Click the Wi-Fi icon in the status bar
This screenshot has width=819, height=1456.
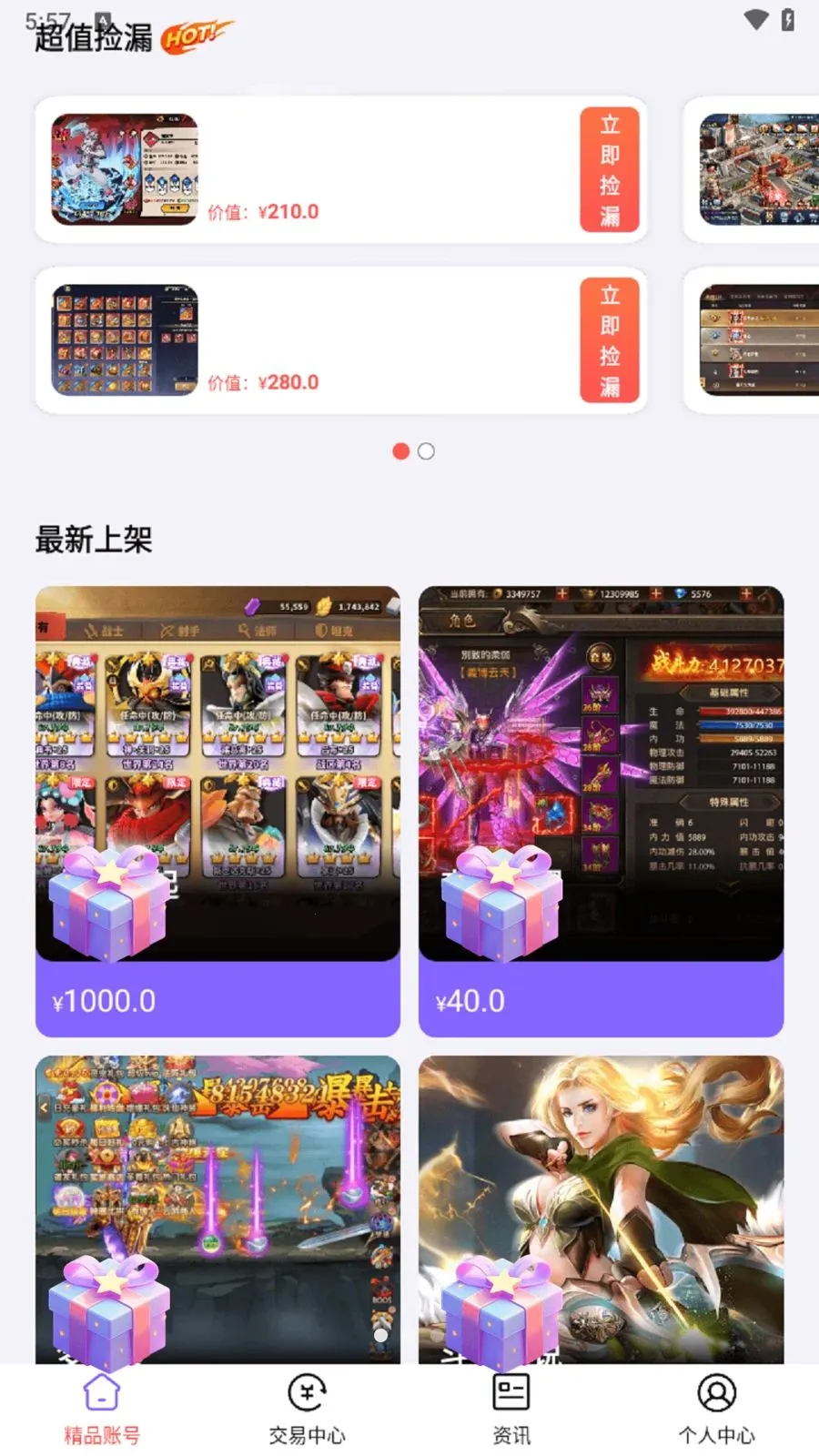[757, 19]
